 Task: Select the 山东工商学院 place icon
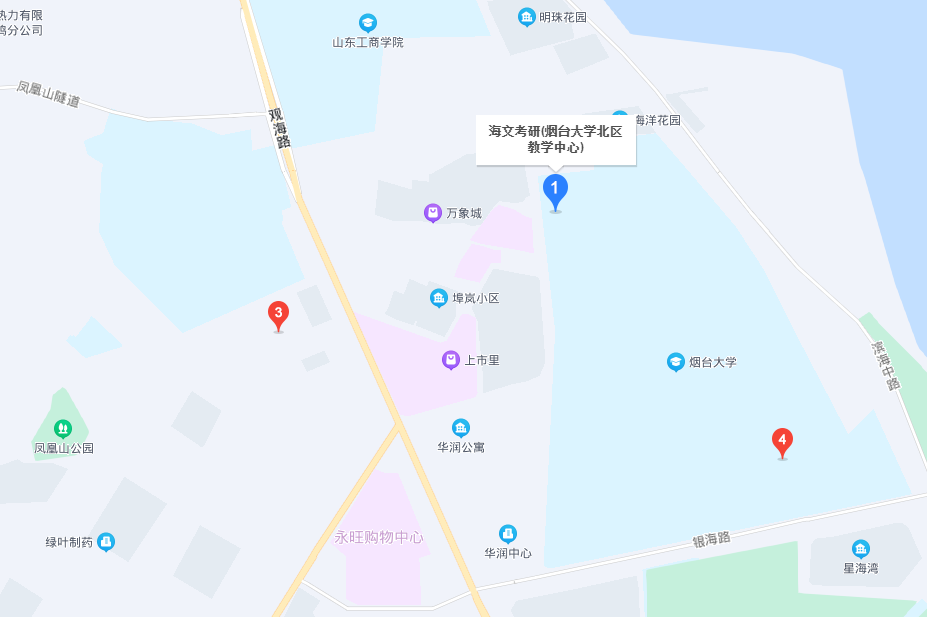tap(368, 23)
